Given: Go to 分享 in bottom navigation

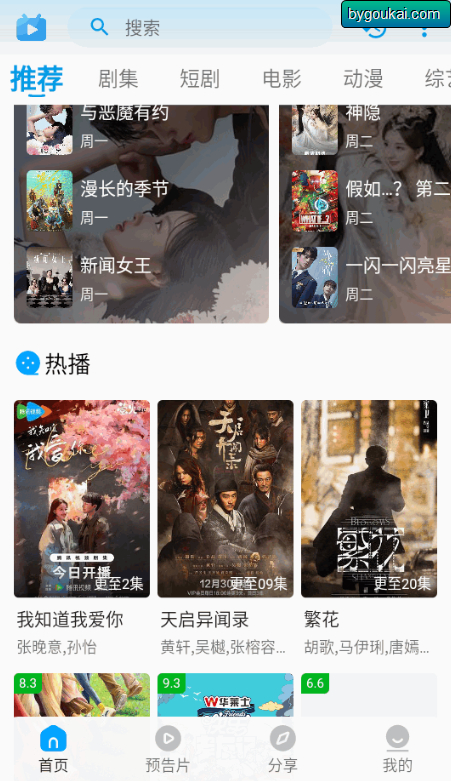Looking at the screenshot, I should click(x=283, y=750).
